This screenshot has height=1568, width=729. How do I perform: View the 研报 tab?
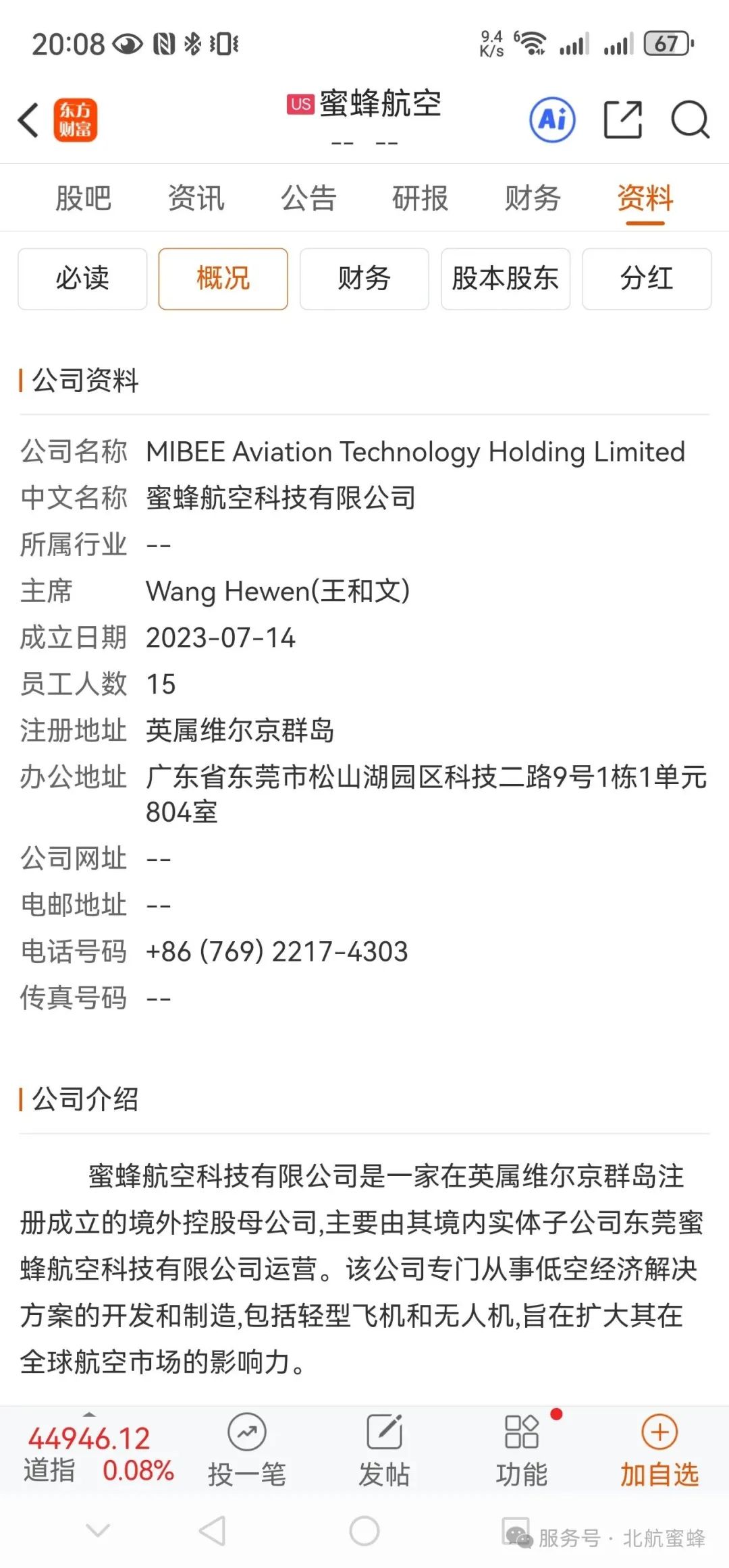click(x=420, y=198)
